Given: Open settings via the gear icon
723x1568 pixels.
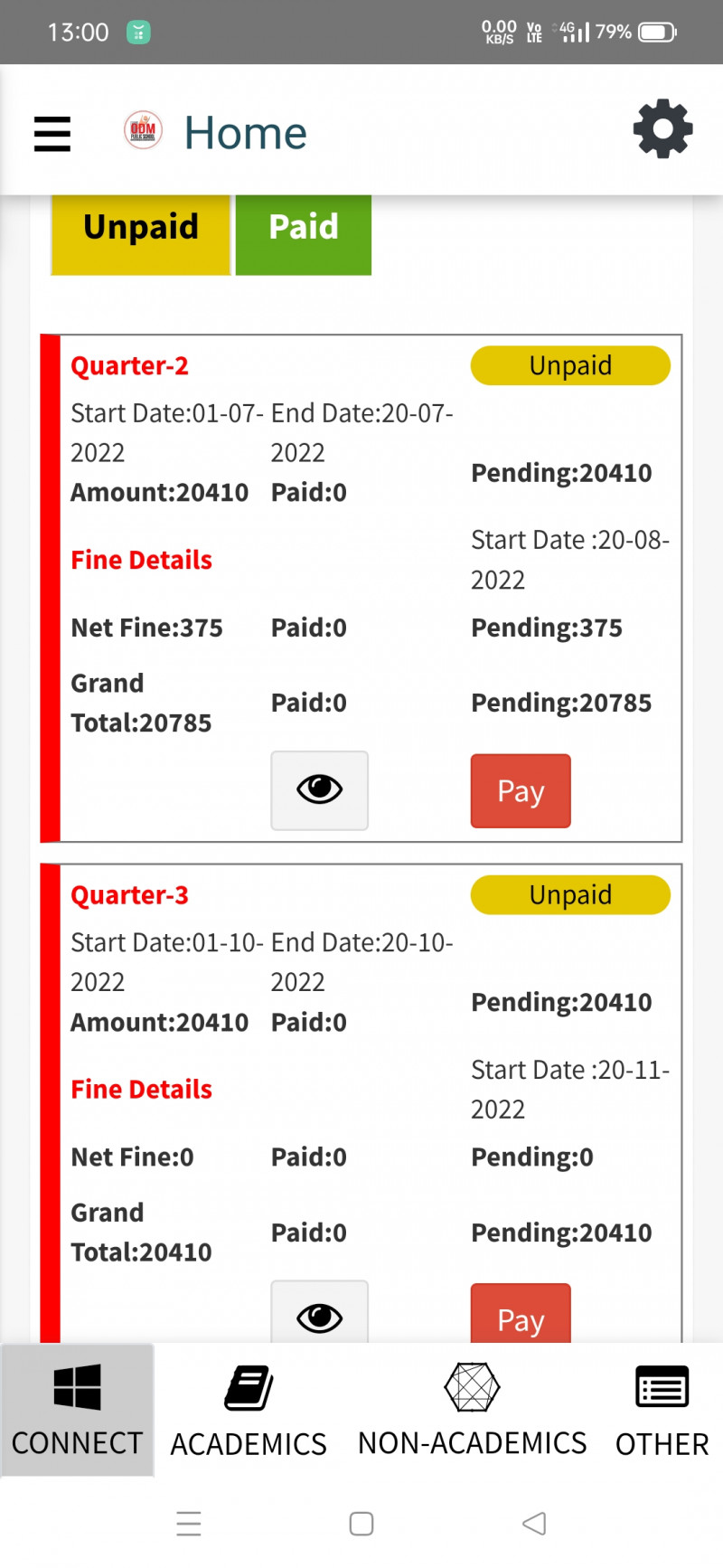Looking at the screenshot, I should (662, 129).
